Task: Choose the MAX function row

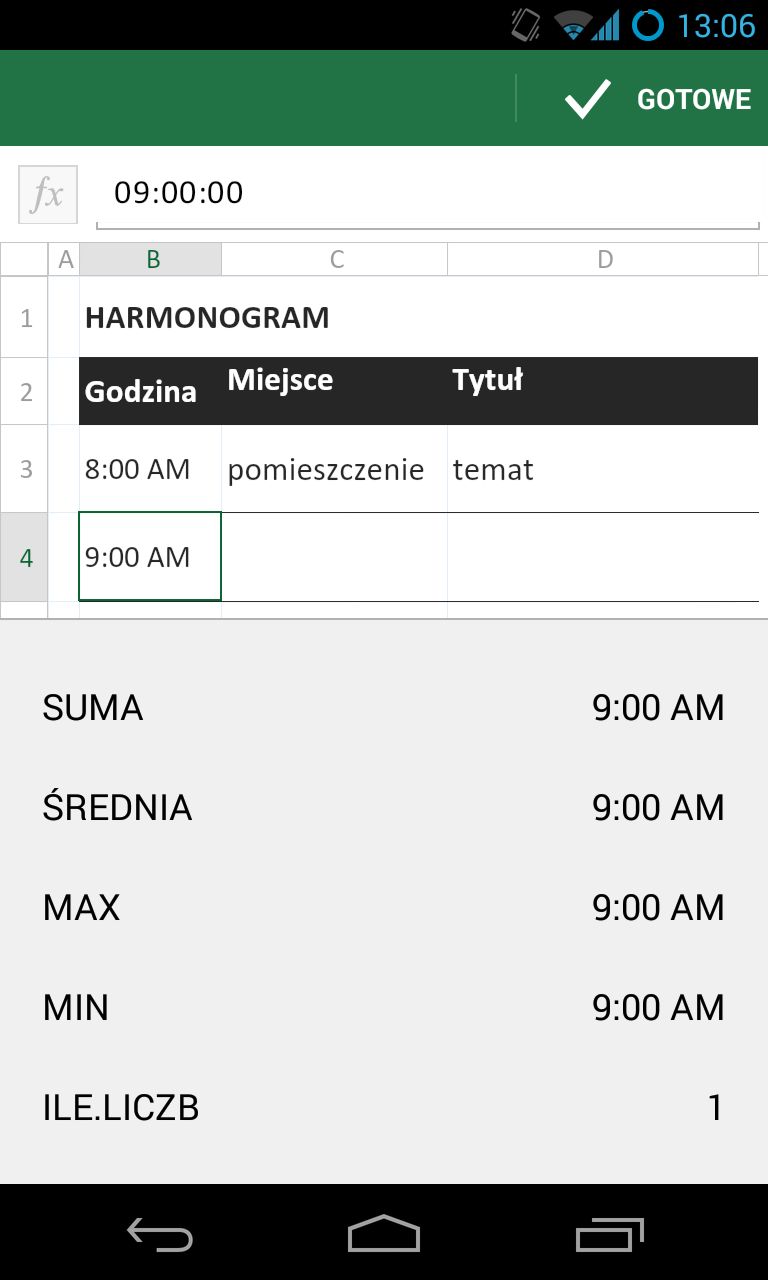Action: click(x=384, y=907)
